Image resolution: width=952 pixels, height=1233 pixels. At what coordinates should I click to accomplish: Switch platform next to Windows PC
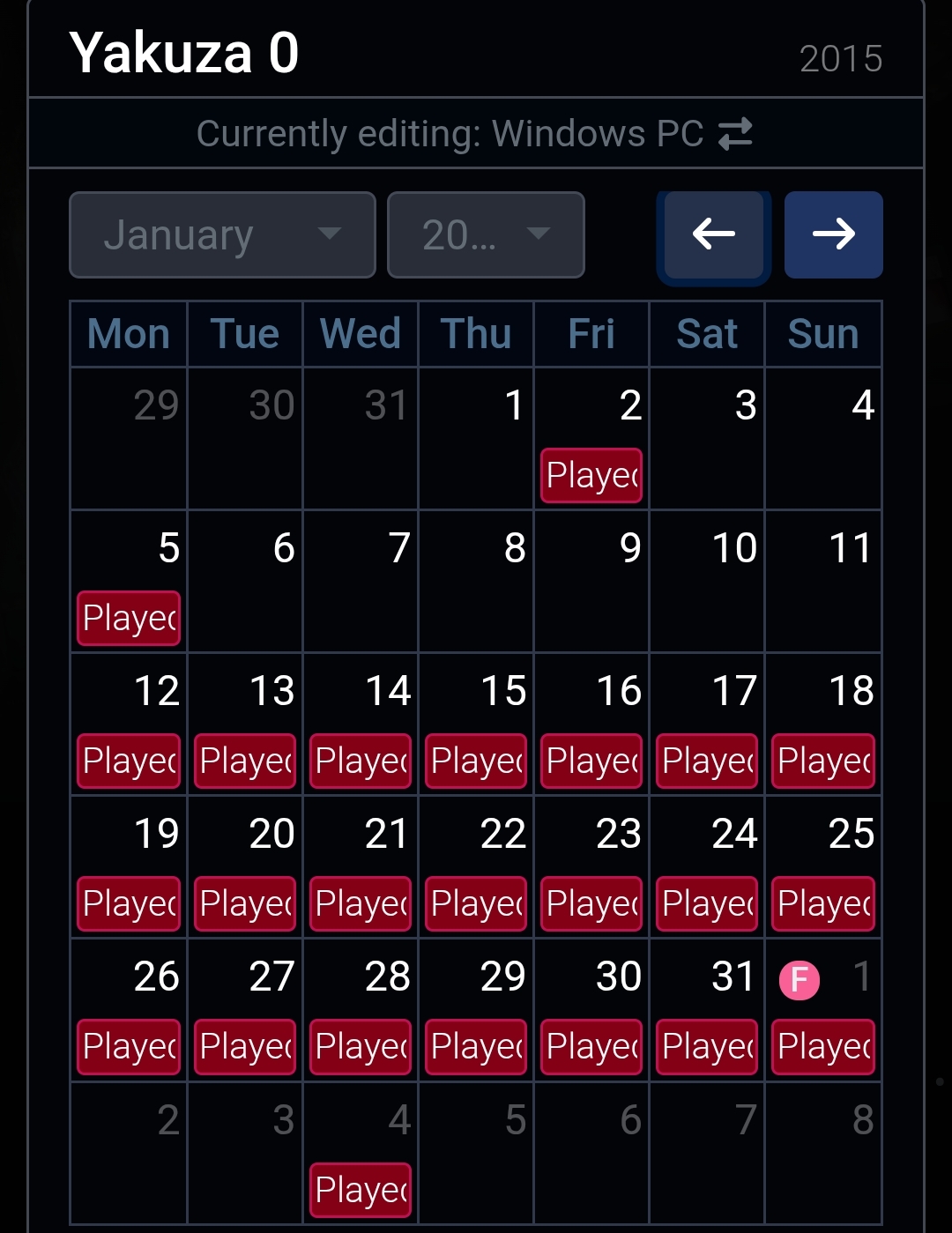click(x=735, y=134)
